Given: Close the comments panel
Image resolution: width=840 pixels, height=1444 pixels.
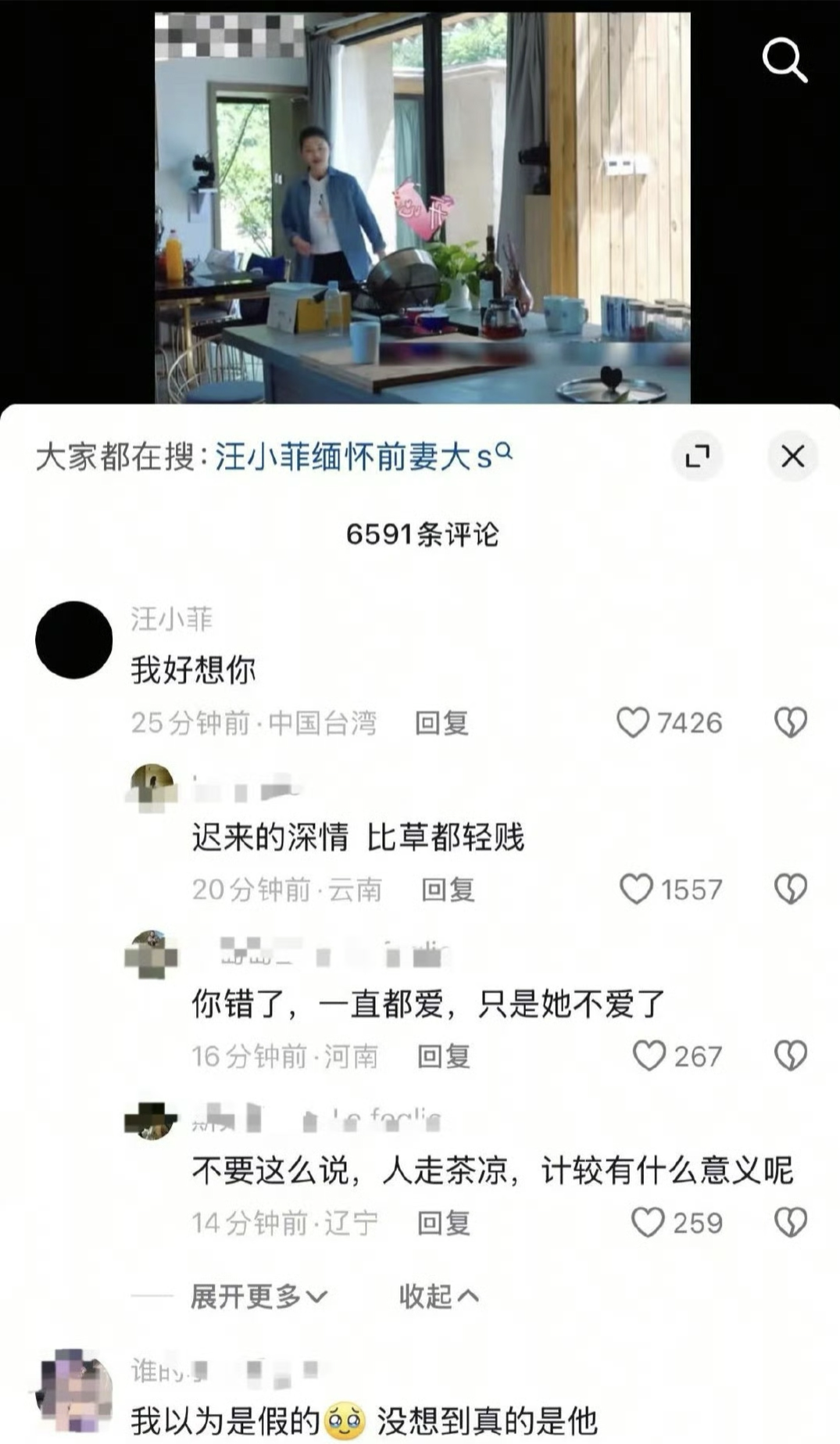Looking at the screenshot, I should [793, 456].
